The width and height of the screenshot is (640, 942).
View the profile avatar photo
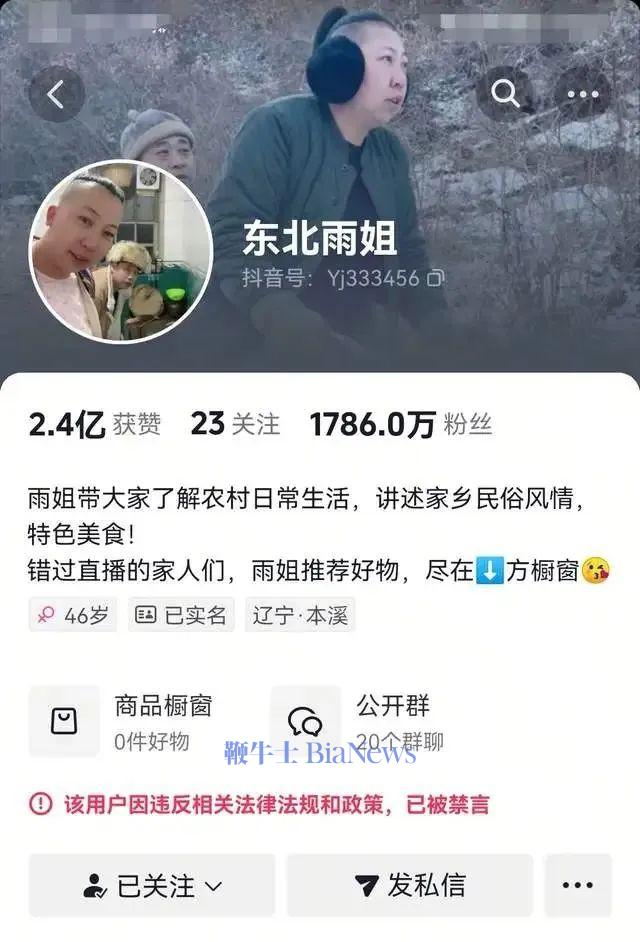click(x=121, y=251)
